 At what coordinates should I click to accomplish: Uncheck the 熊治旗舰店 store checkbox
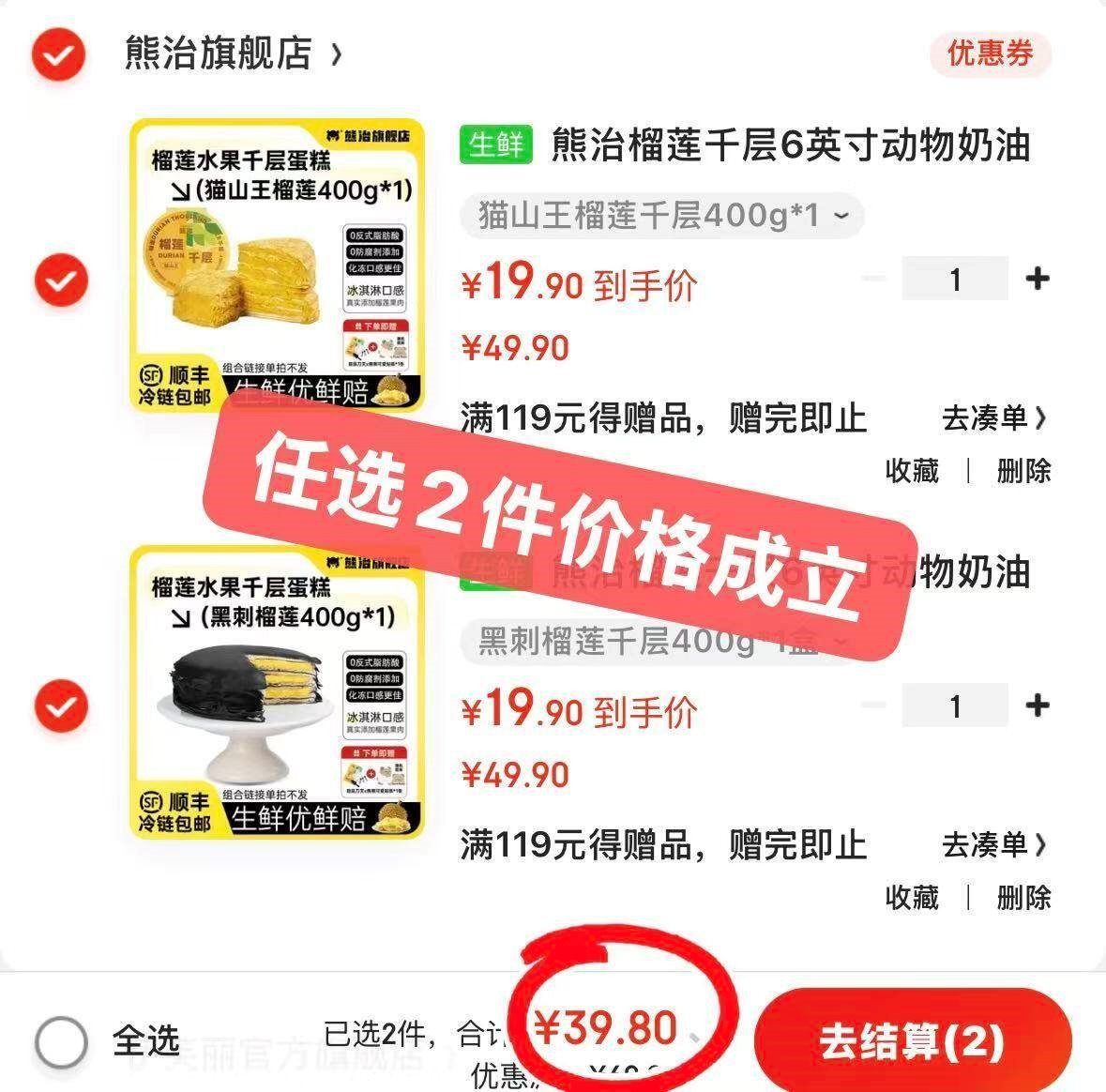58,53
